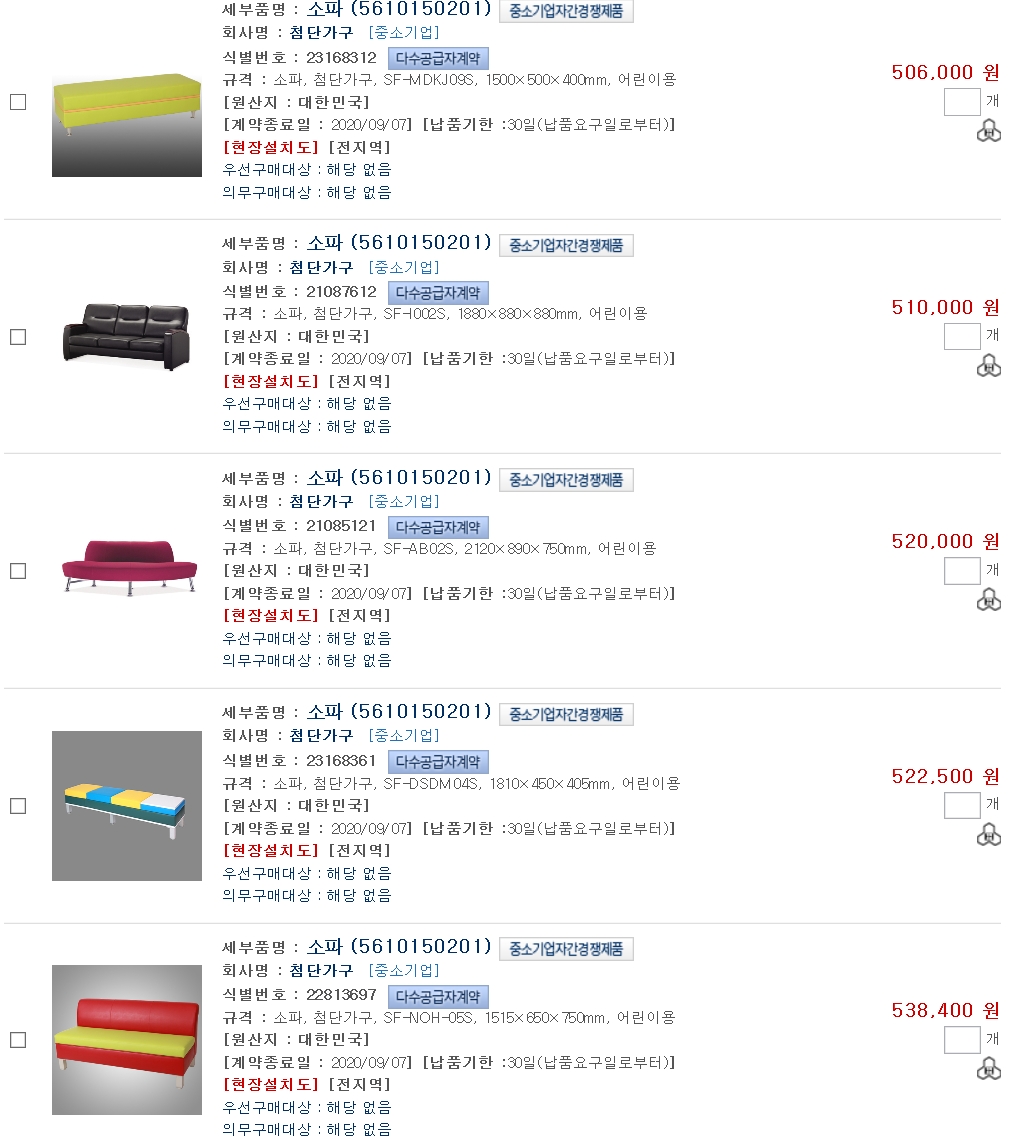The width and height of the screenshot is (1017, 1137).
Task: Tap 중소기업자간경쟁제품 button on the 510,000 원 sofa
Action: [566, 245]
